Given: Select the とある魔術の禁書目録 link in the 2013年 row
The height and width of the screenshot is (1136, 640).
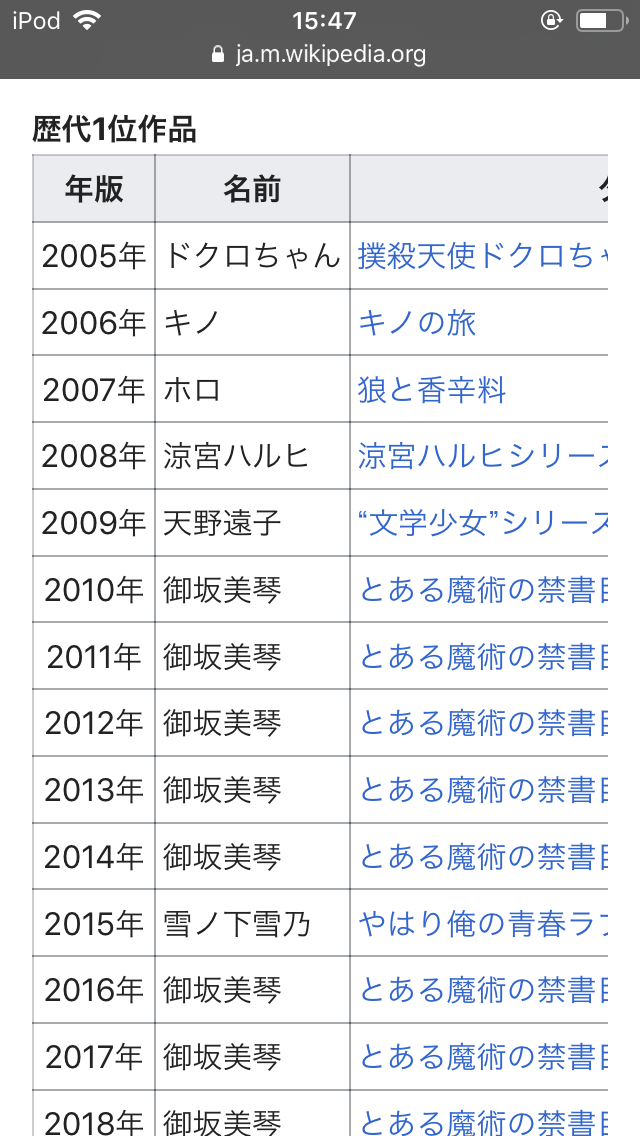Looking at the screenshot, I should pos(482,790).
